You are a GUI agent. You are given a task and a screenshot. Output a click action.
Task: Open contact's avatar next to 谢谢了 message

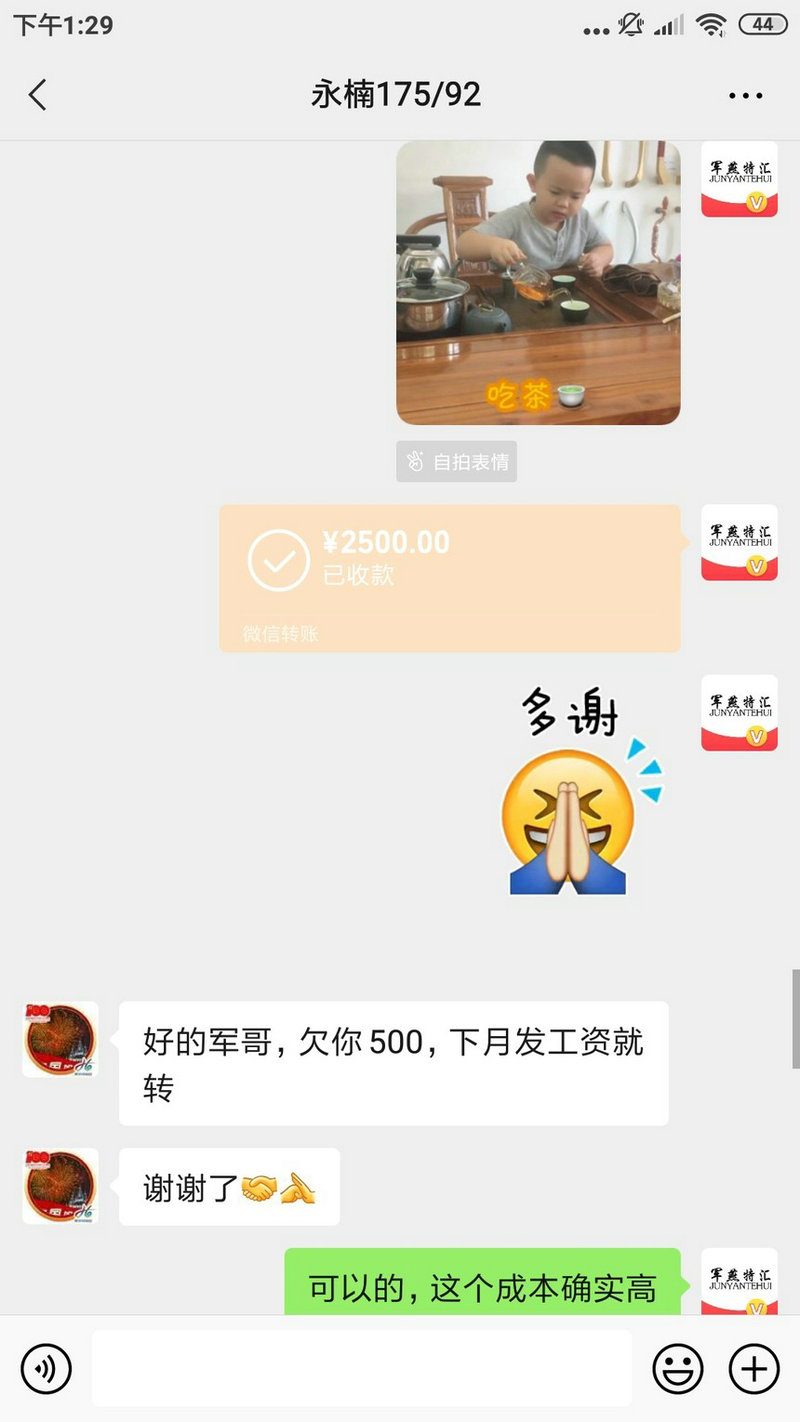point(60,1186)
